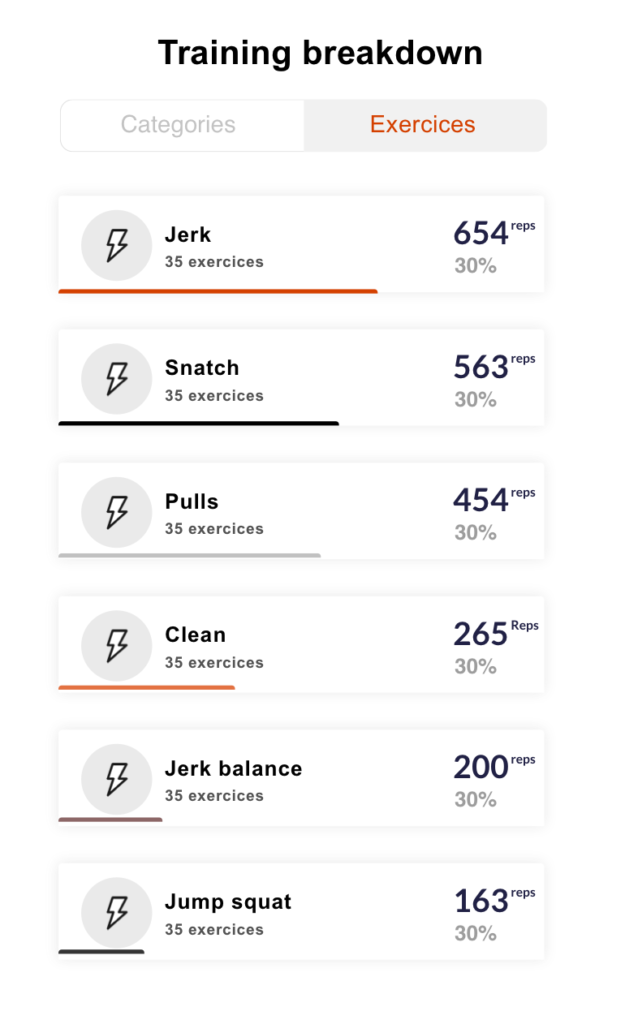Open the Clean exercise card
The image size is (625, 1024).
click(x=301, y=645)
